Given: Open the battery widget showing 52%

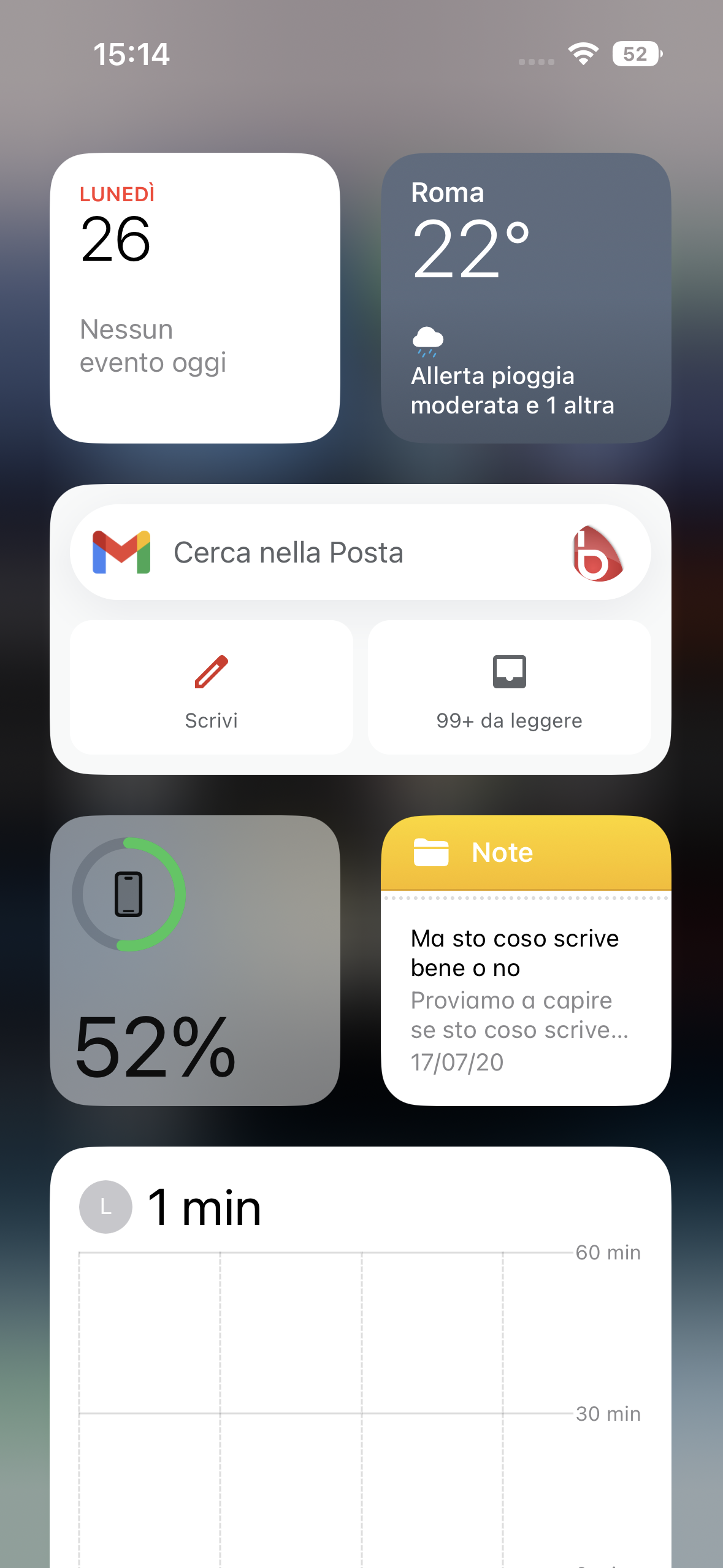Looking at the screenshot, I should click(195, 961).
